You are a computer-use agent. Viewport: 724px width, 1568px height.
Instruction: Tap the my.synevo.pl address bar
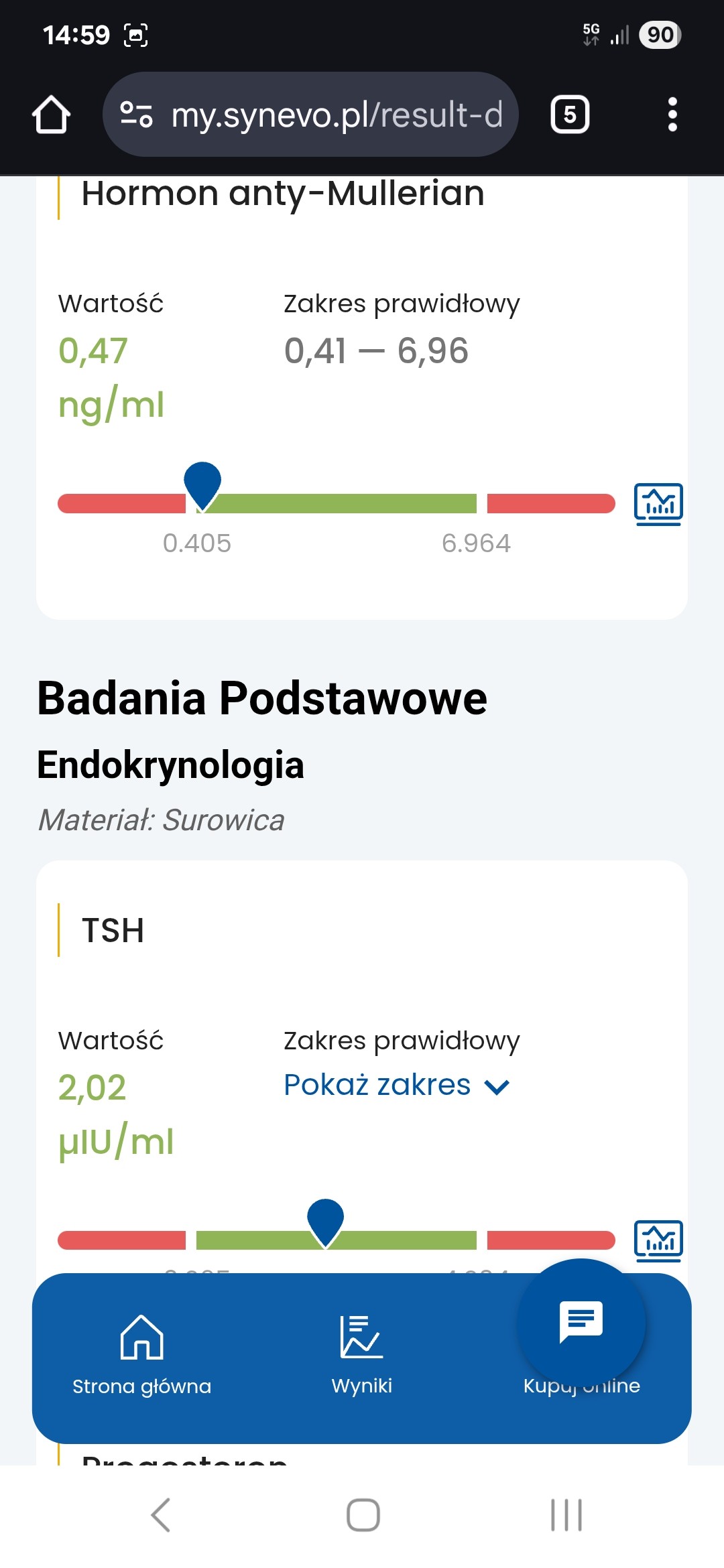(x=335, y=115)
